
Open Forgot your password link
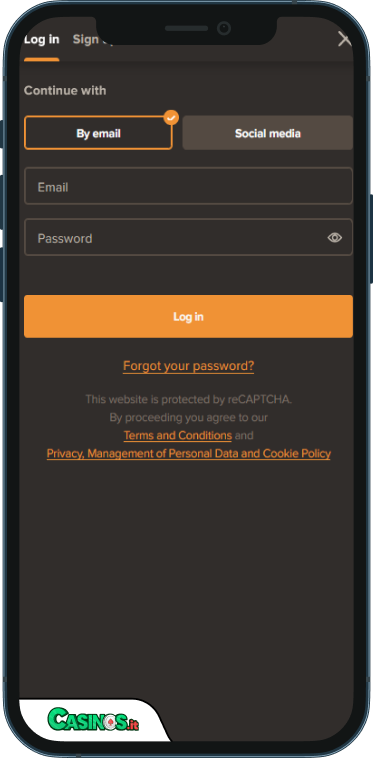pyautogui.click(x=188, y=366)
